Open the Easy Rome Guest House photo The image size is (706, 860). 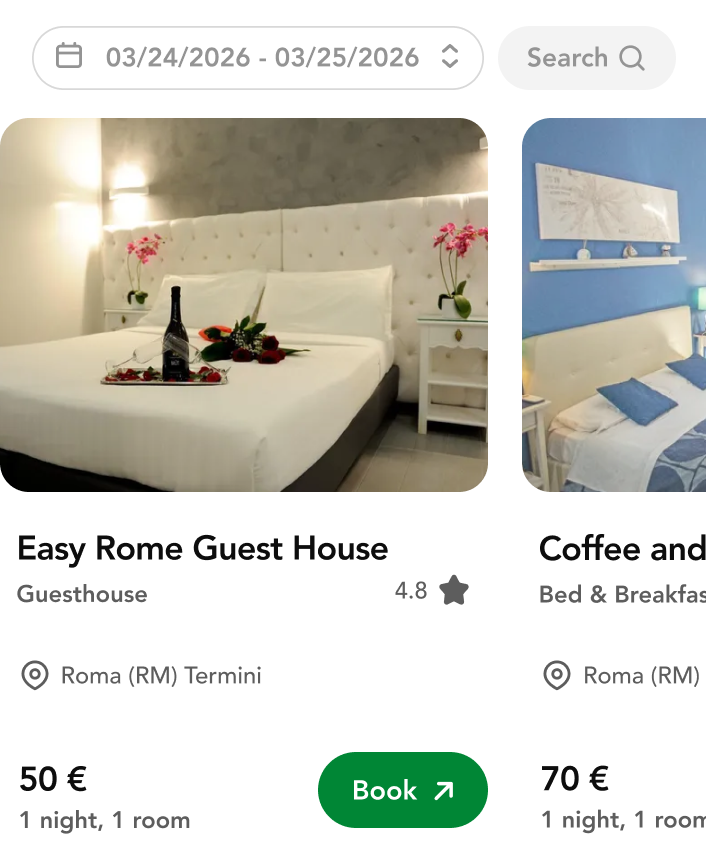244,305
